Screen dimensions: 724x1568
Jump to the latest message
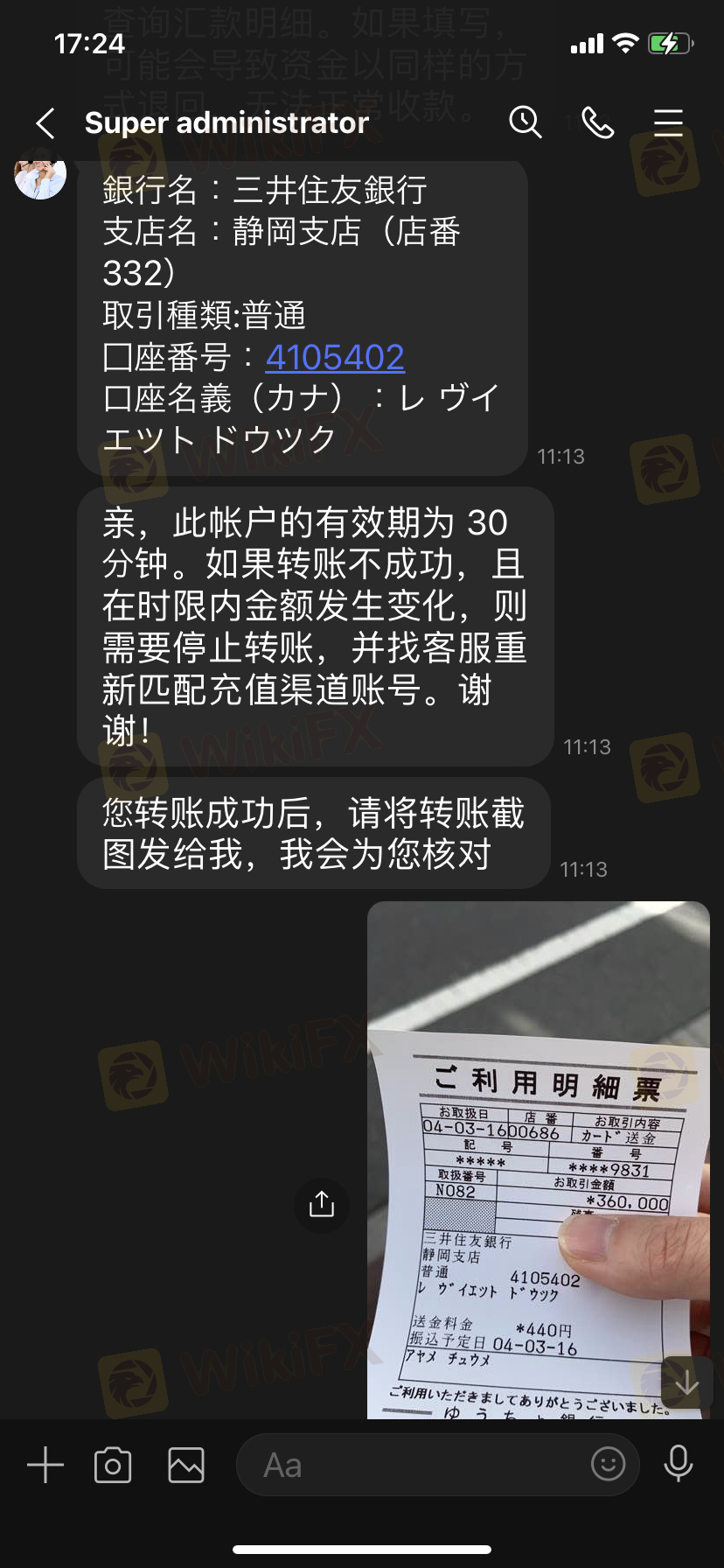pos(687,1382)
